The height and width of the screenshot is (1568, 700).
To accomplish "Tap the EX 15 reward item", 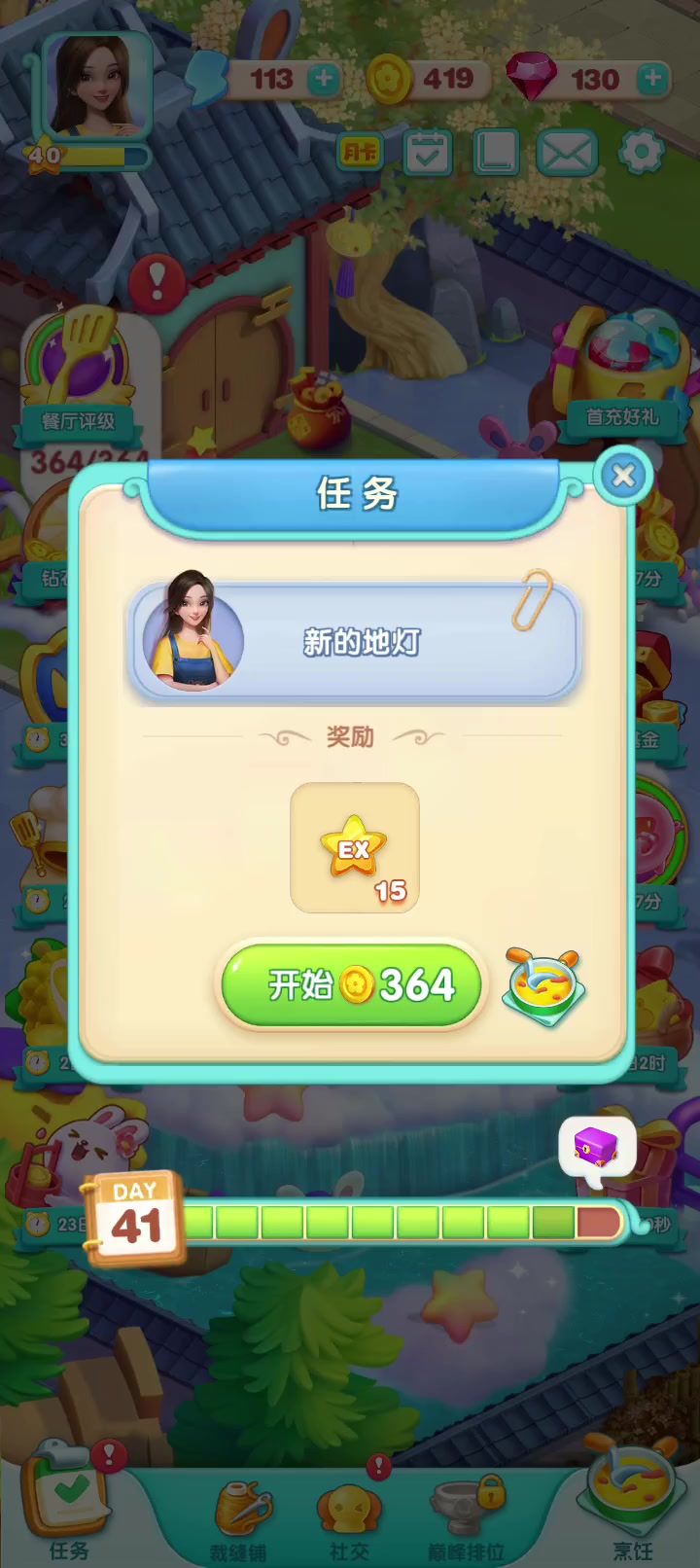I will click(355, 848).
